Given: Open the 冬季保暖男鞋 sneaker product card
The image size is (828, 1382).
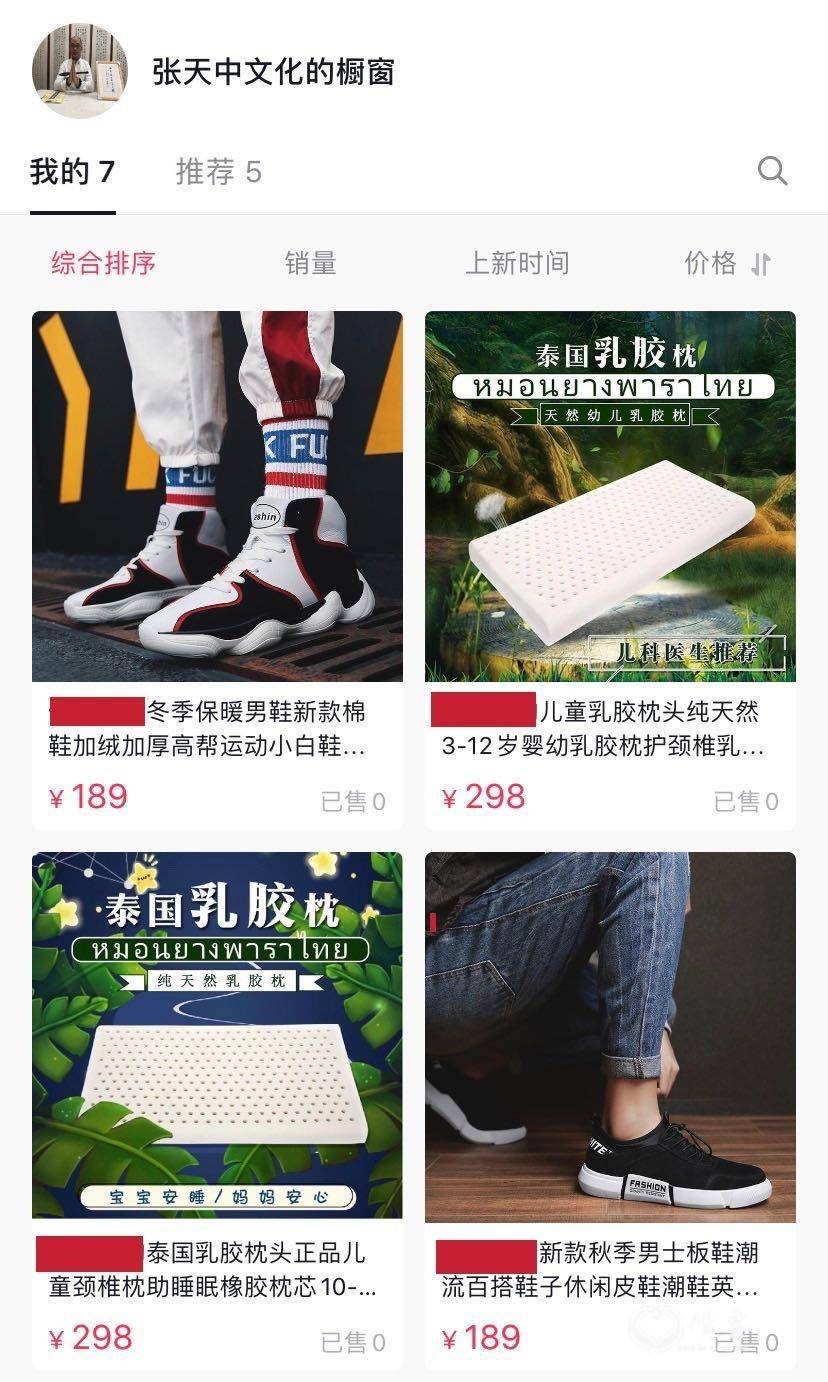Looking at the screenshot, I should 217,570.
